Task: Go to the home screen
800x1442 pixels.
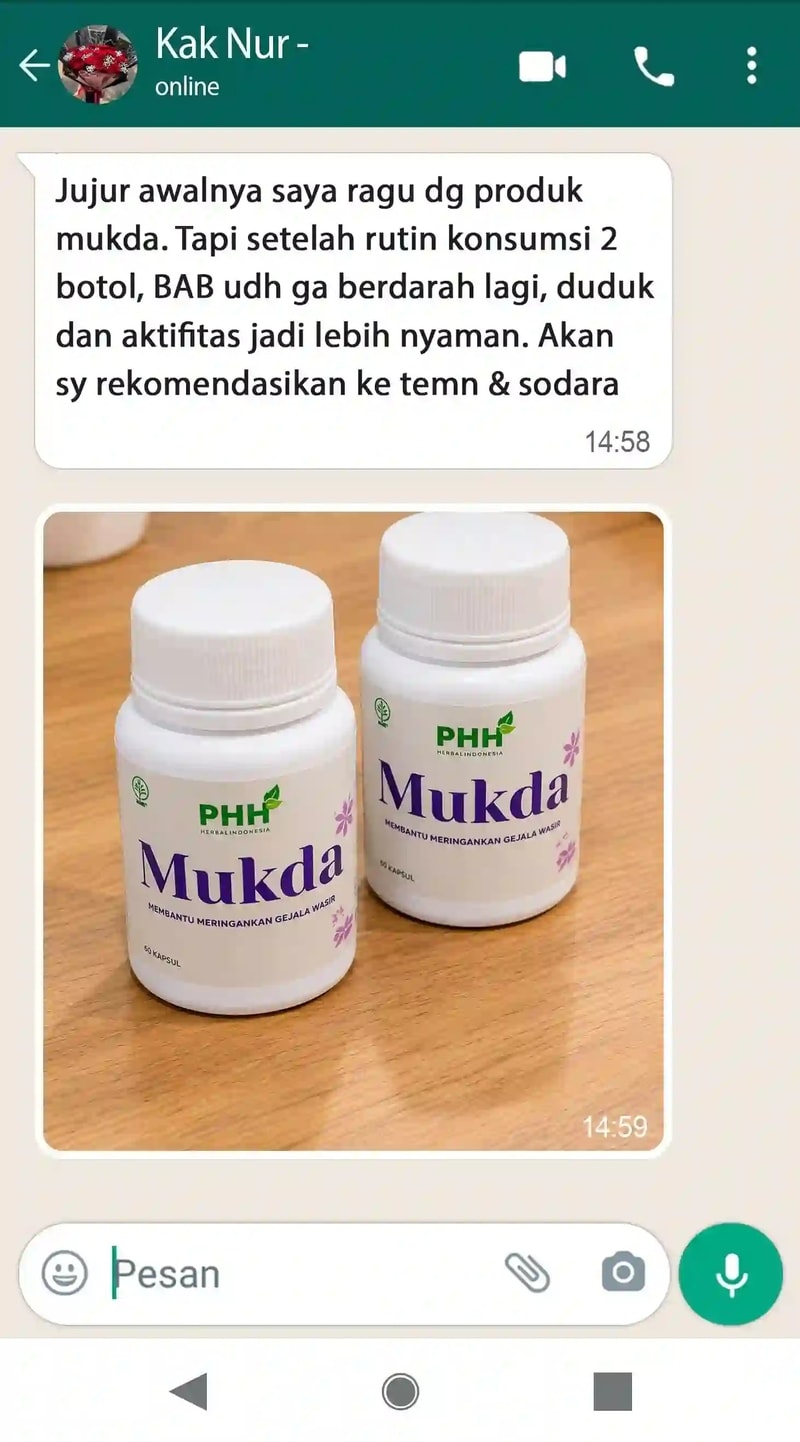Action: [x=400, y=1391]
